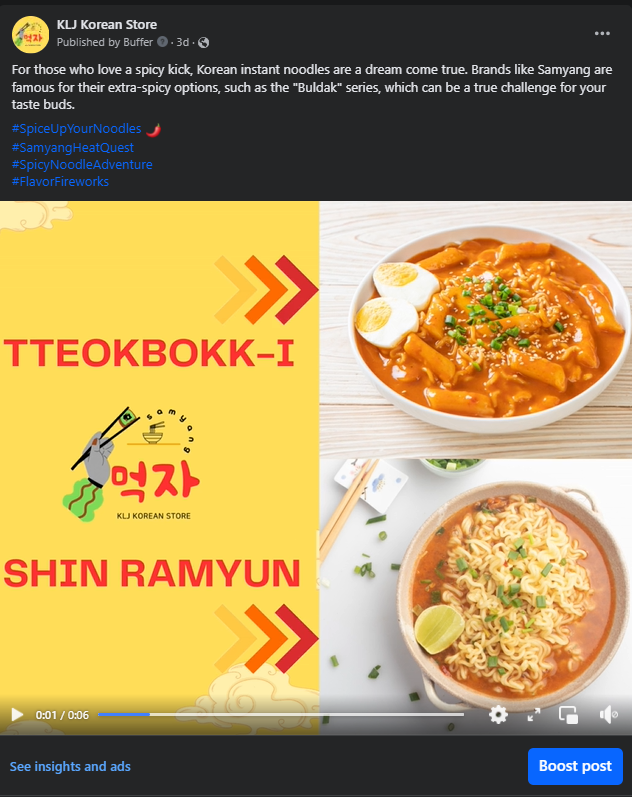See insights and ads
632x797 pixels.
(x=70, y=766)
